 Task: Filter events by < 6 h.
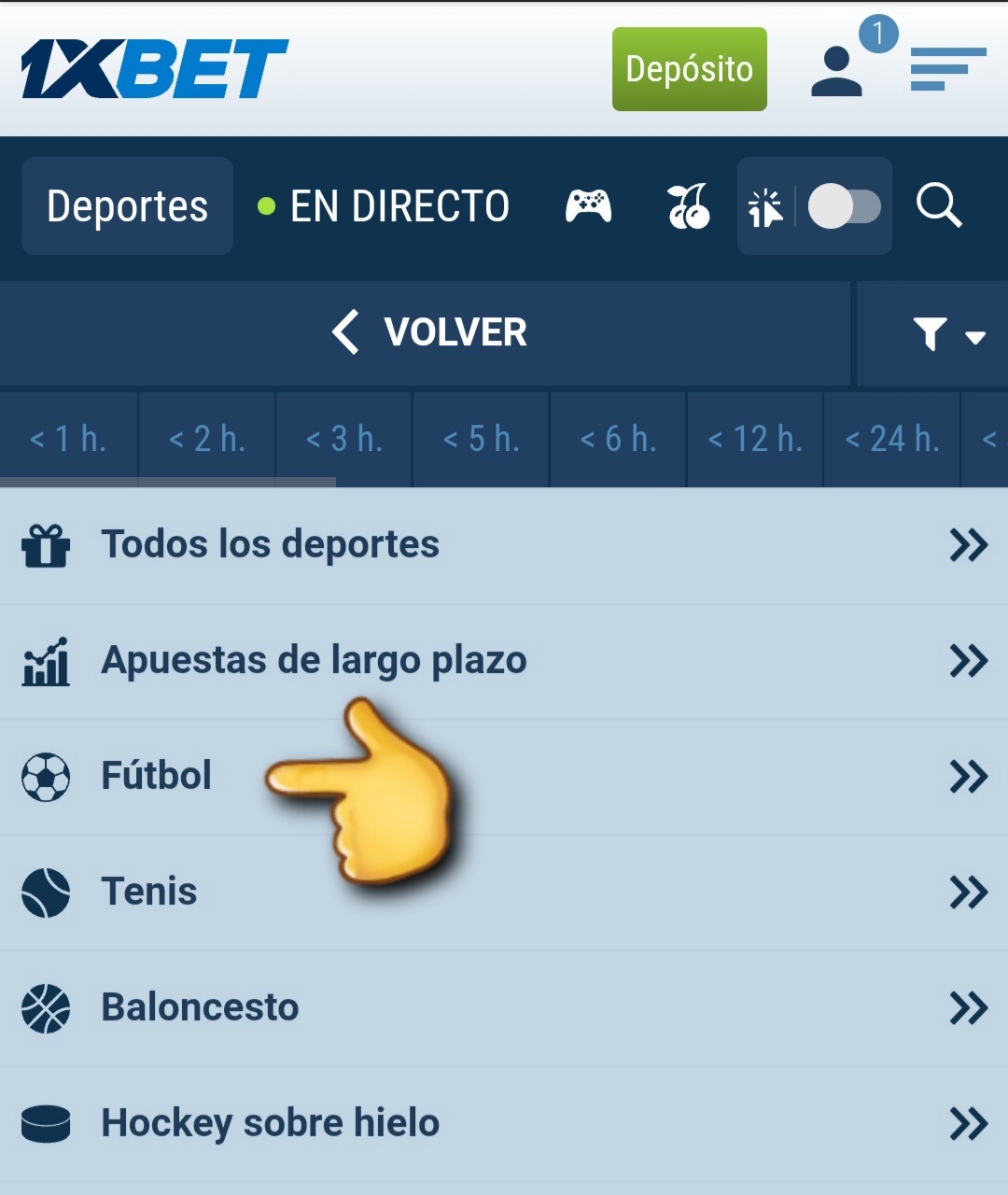pyautogui.click(x=618, y=439)
